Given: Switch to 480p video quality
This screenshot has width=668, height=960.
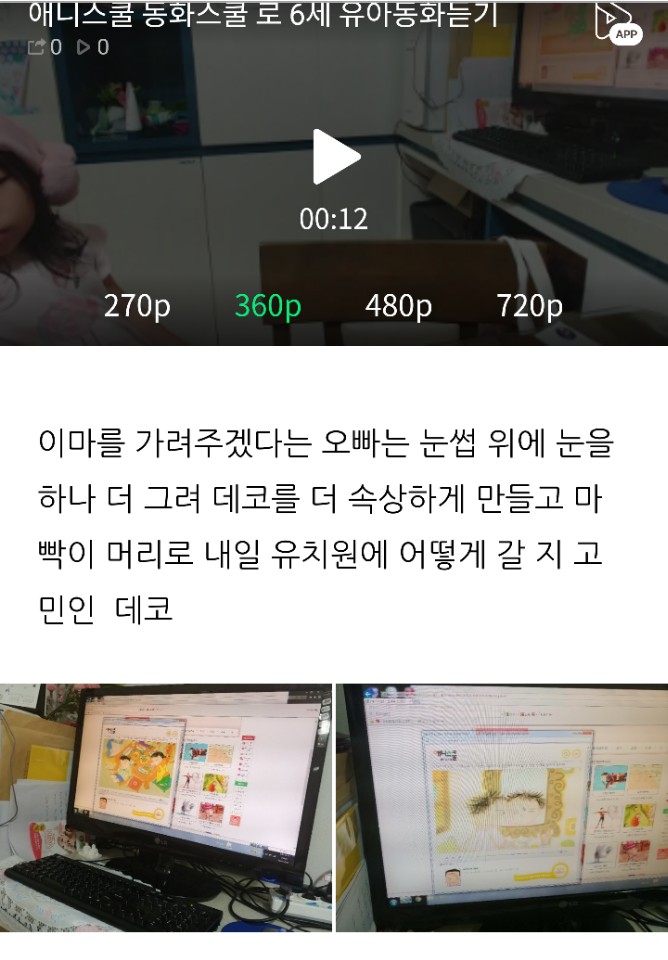Looking at the screenshot, I should tap(398, 306).
